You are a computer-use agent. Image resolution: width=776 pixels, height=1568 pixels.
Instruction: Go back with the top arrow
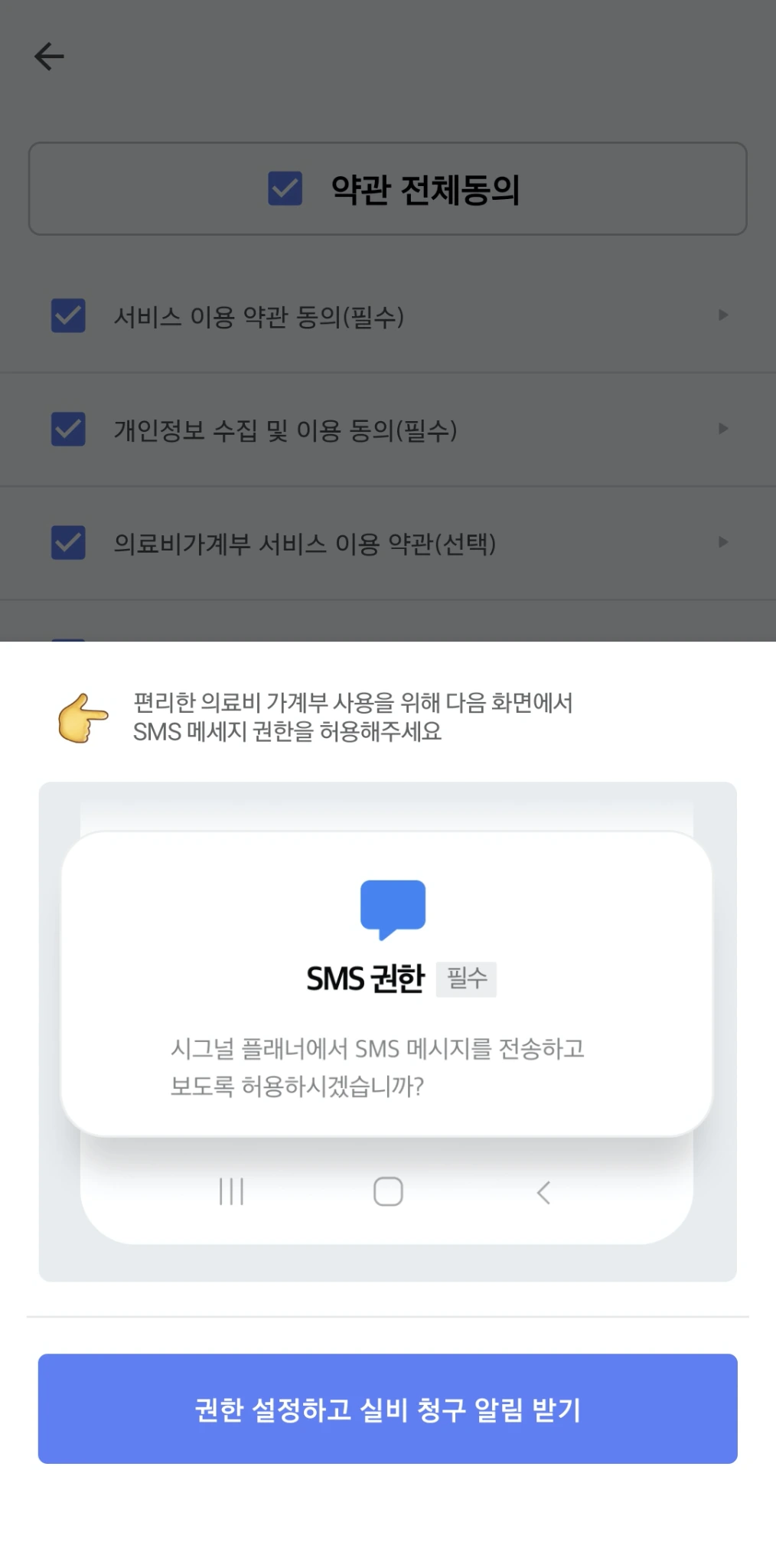50,56
